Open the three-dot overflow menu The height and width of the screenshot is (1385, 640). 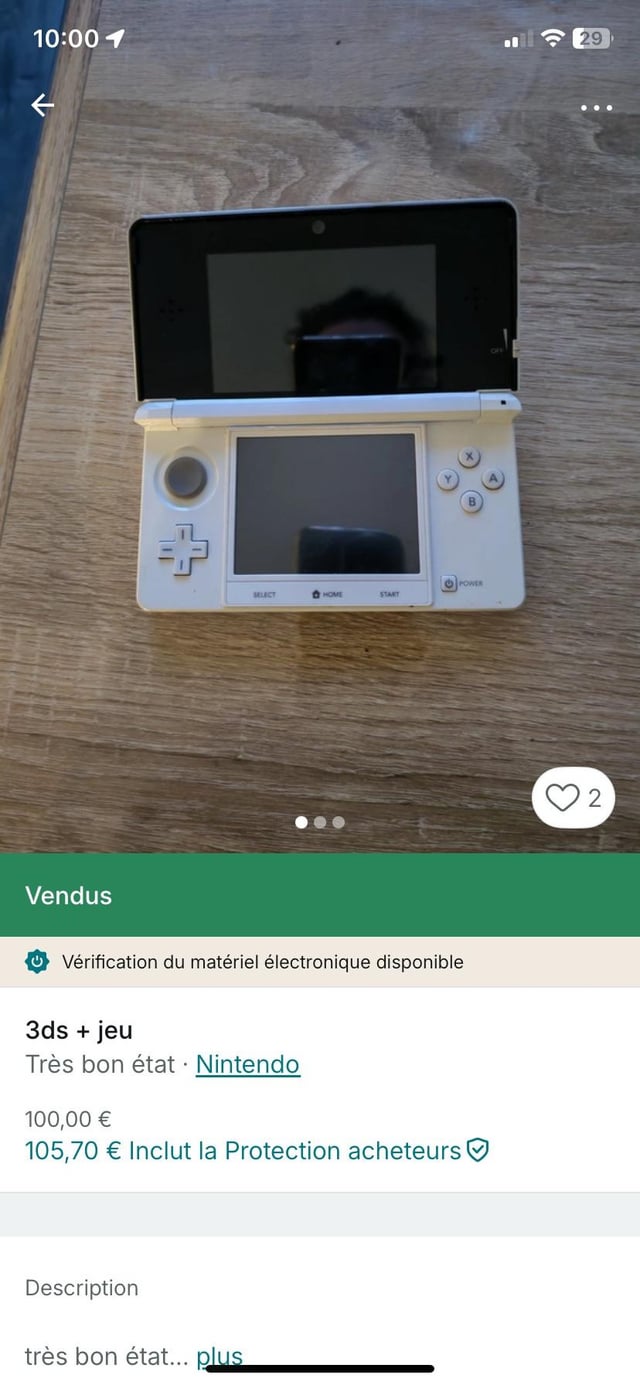pos(596,108)
